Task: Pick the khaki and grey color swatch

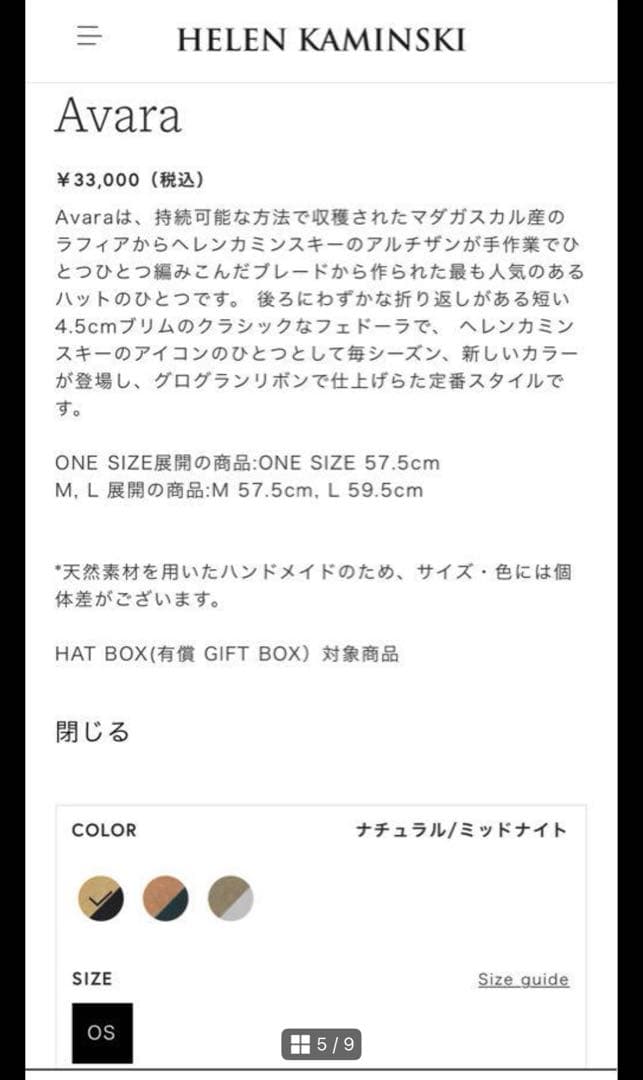Action: 230,897
